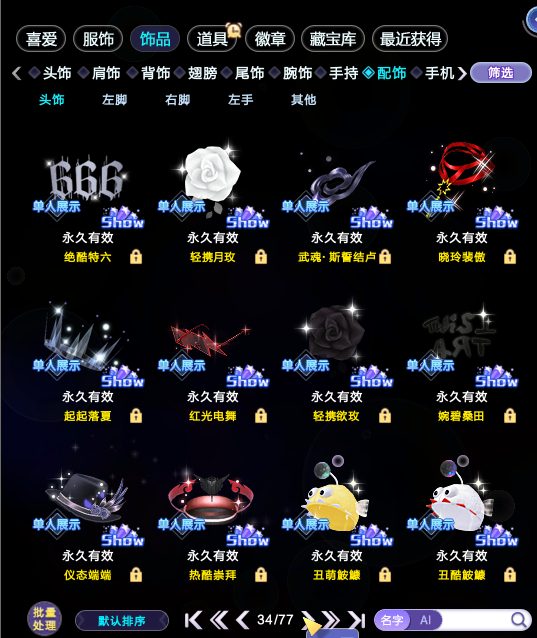Select the 道具 tab
The width and height of the screenshot is (537, 638).
point(212,39)
